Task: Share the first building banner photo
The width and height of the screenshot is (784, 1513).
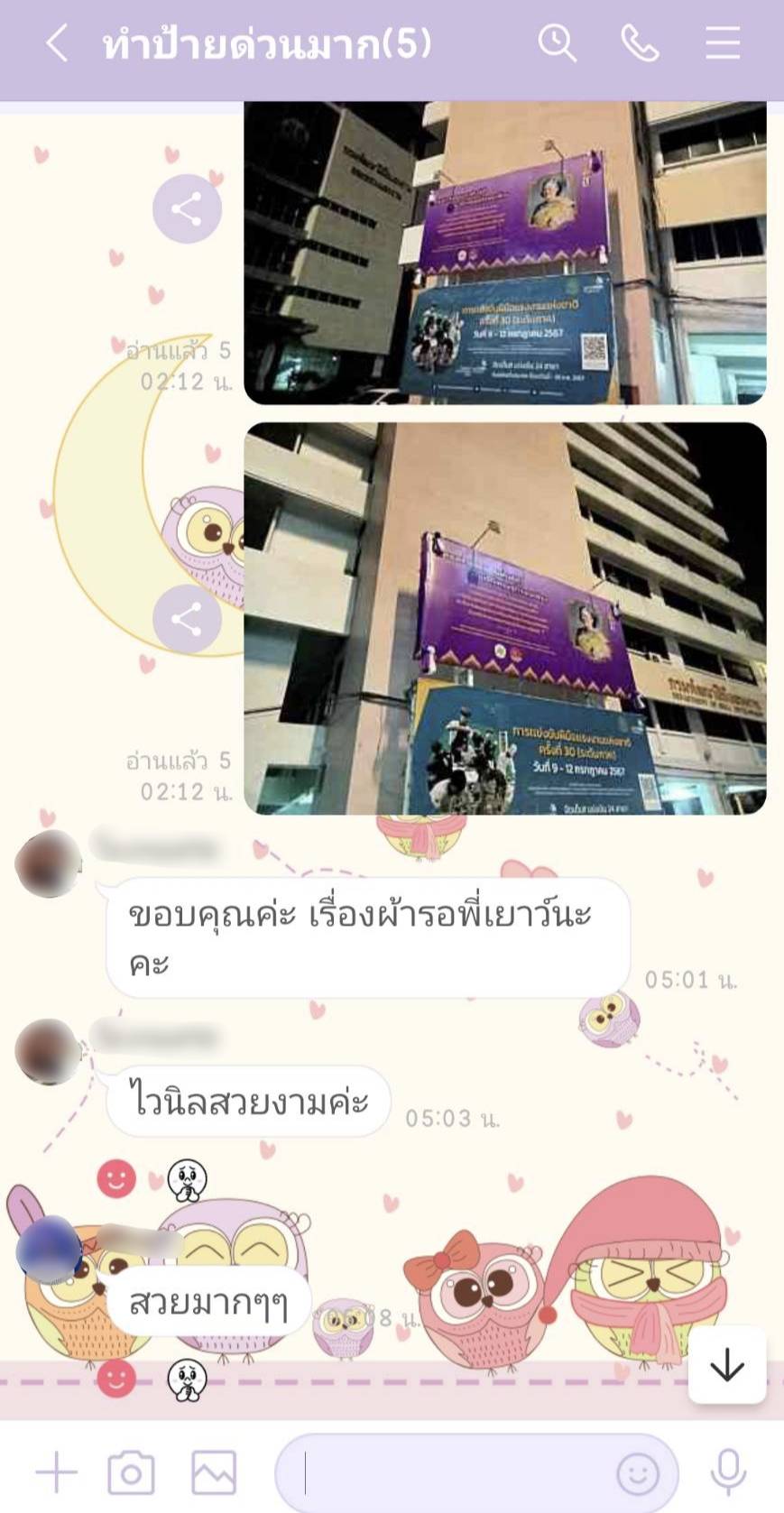Action: 187,209
